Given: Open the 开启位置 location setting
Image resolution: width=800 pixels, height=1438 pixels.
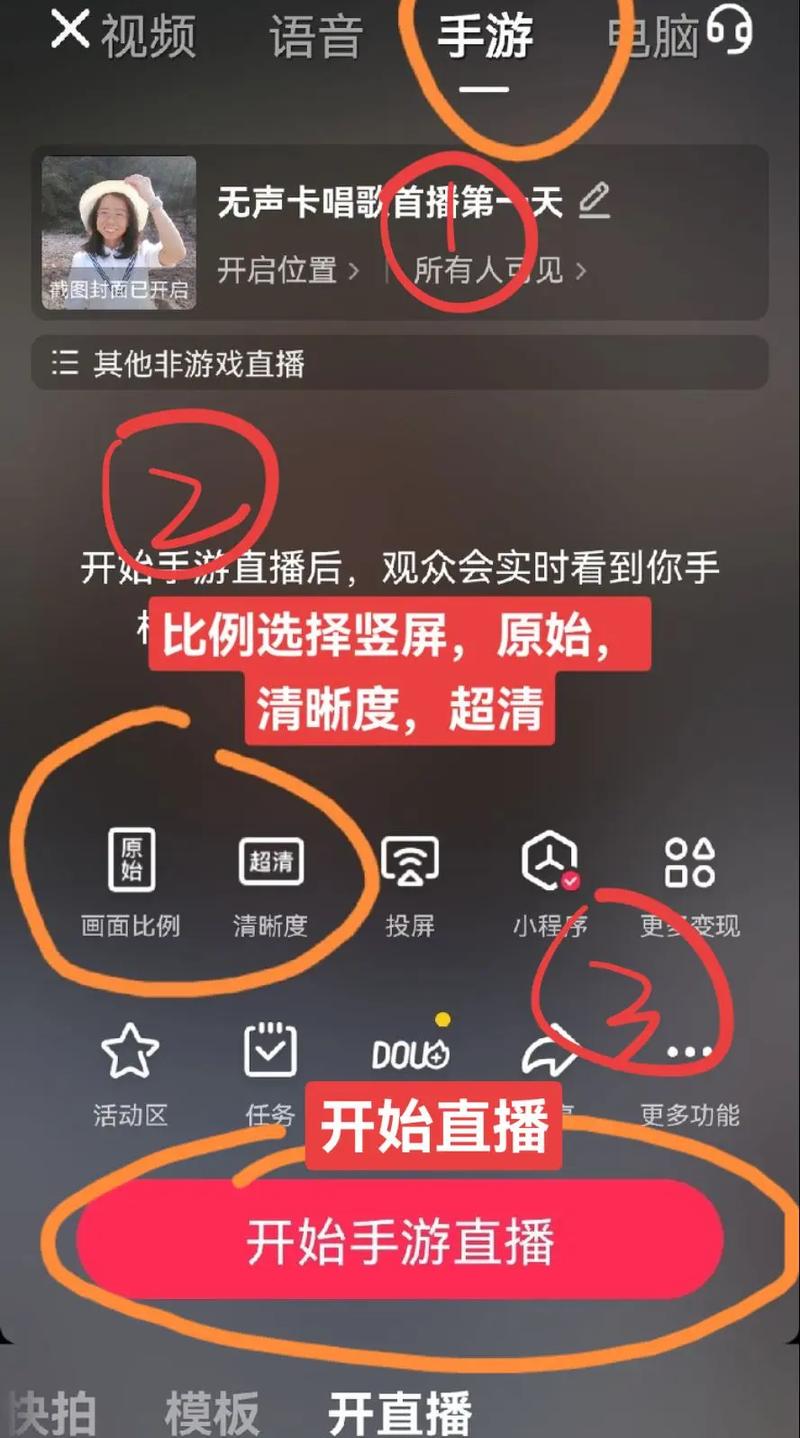Looking at the screenshot, I should coord(288,270).
